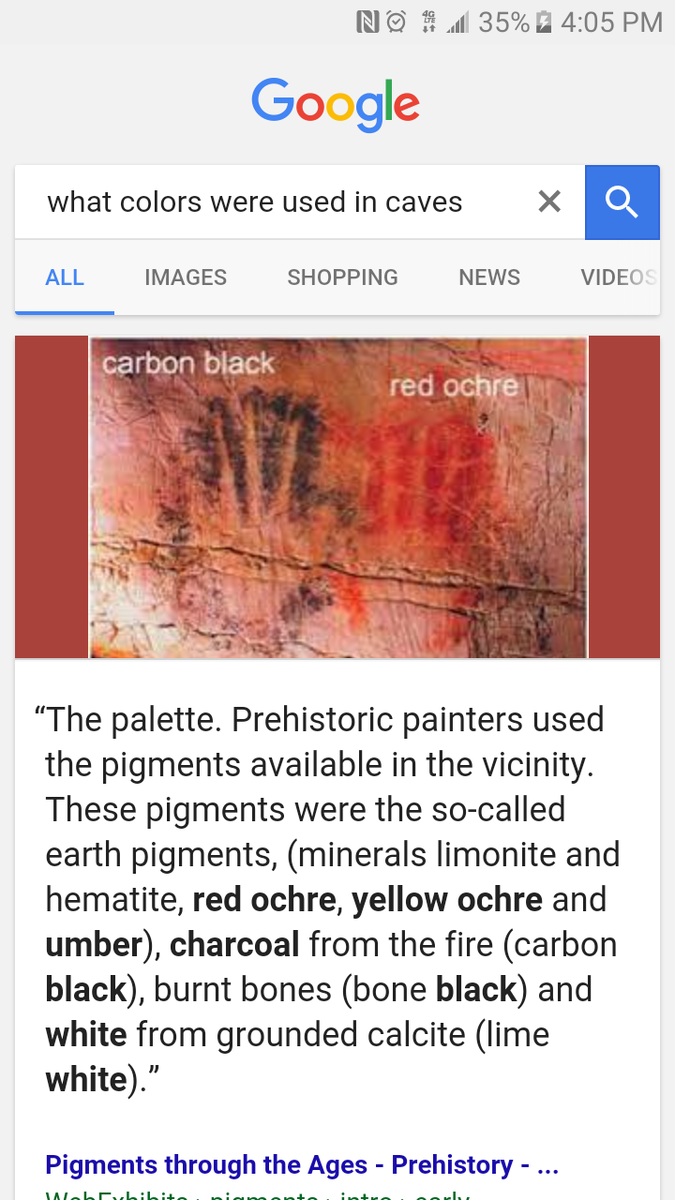The height and width of the screenshot is (1200, 675).
Task: Switch to the Images tab
Action: click(185, 277)
